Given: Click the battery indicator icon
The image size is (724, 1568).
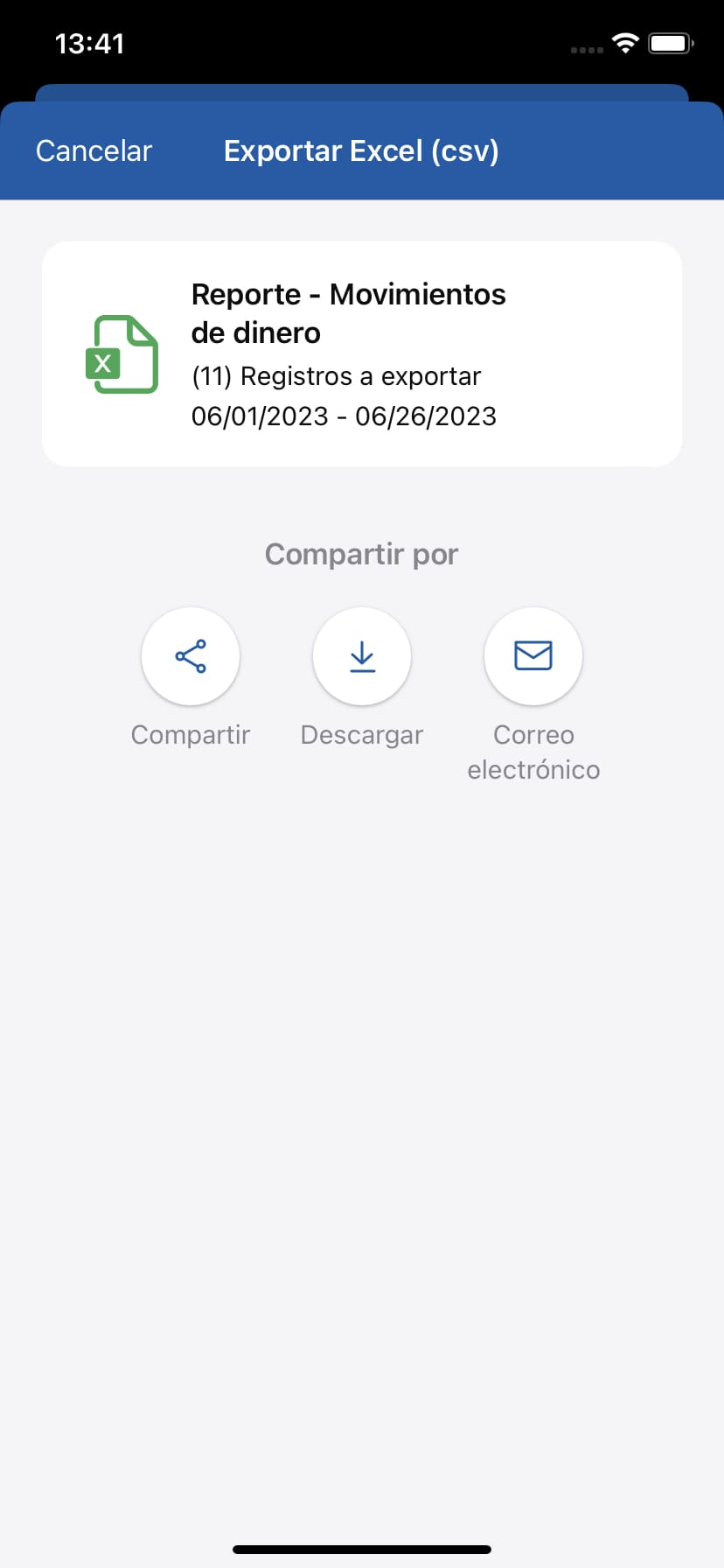Looking at the screenshot, I should pyautogui.click(x=670, y=42).
